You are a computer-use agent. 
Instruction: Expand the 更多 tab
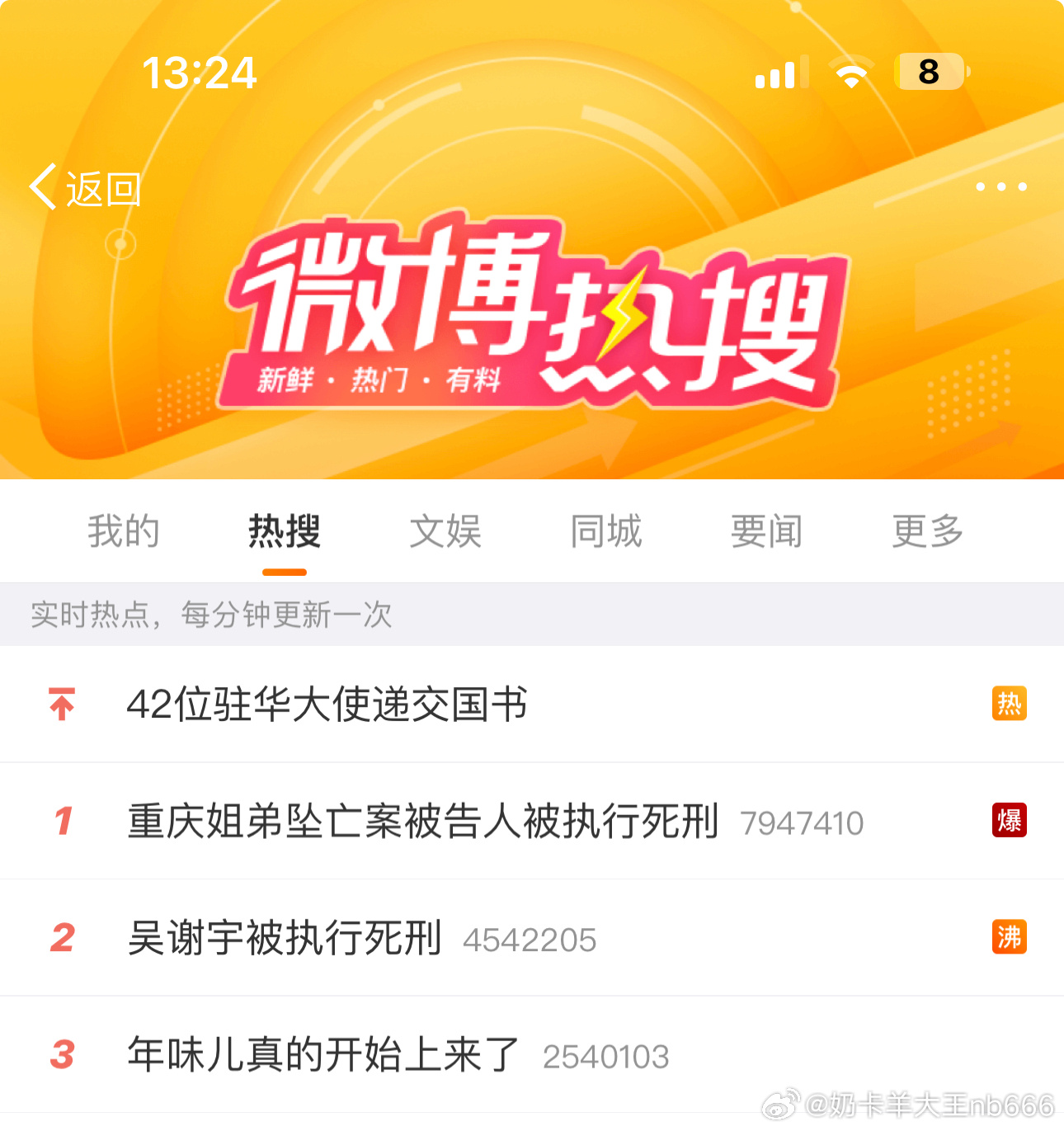[x=928, y=531]
